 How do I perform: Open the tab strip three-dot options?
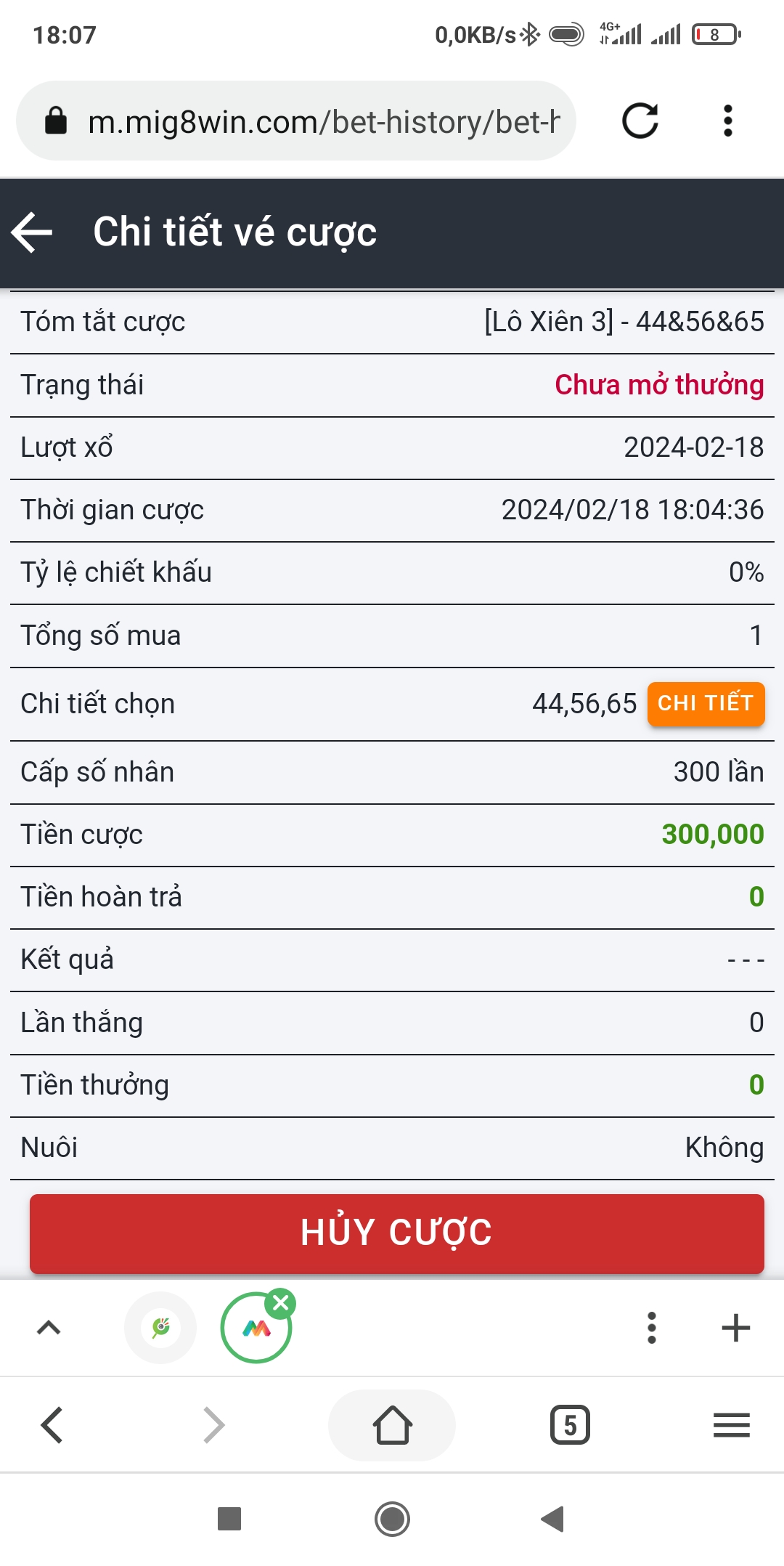(x=651, y=1328)
